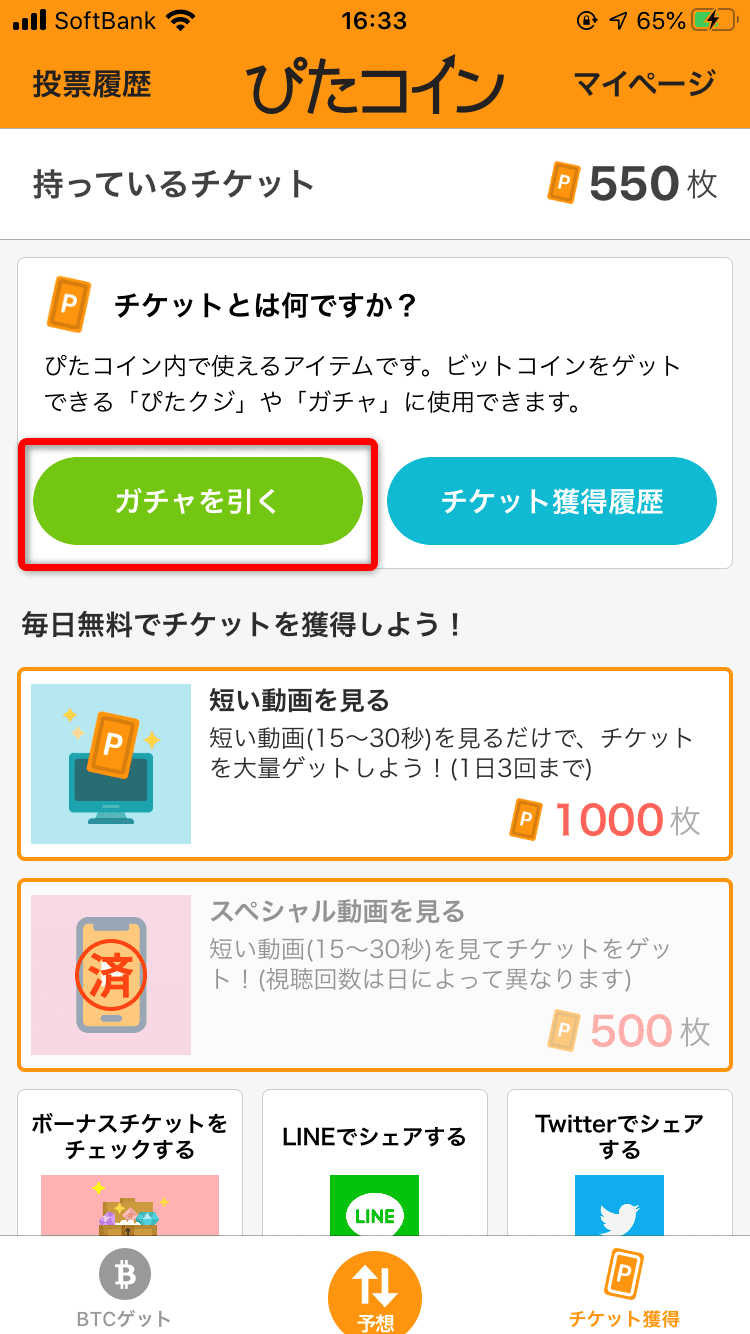Switch to the チケット獲得 tab

[x=624, y=1290]
